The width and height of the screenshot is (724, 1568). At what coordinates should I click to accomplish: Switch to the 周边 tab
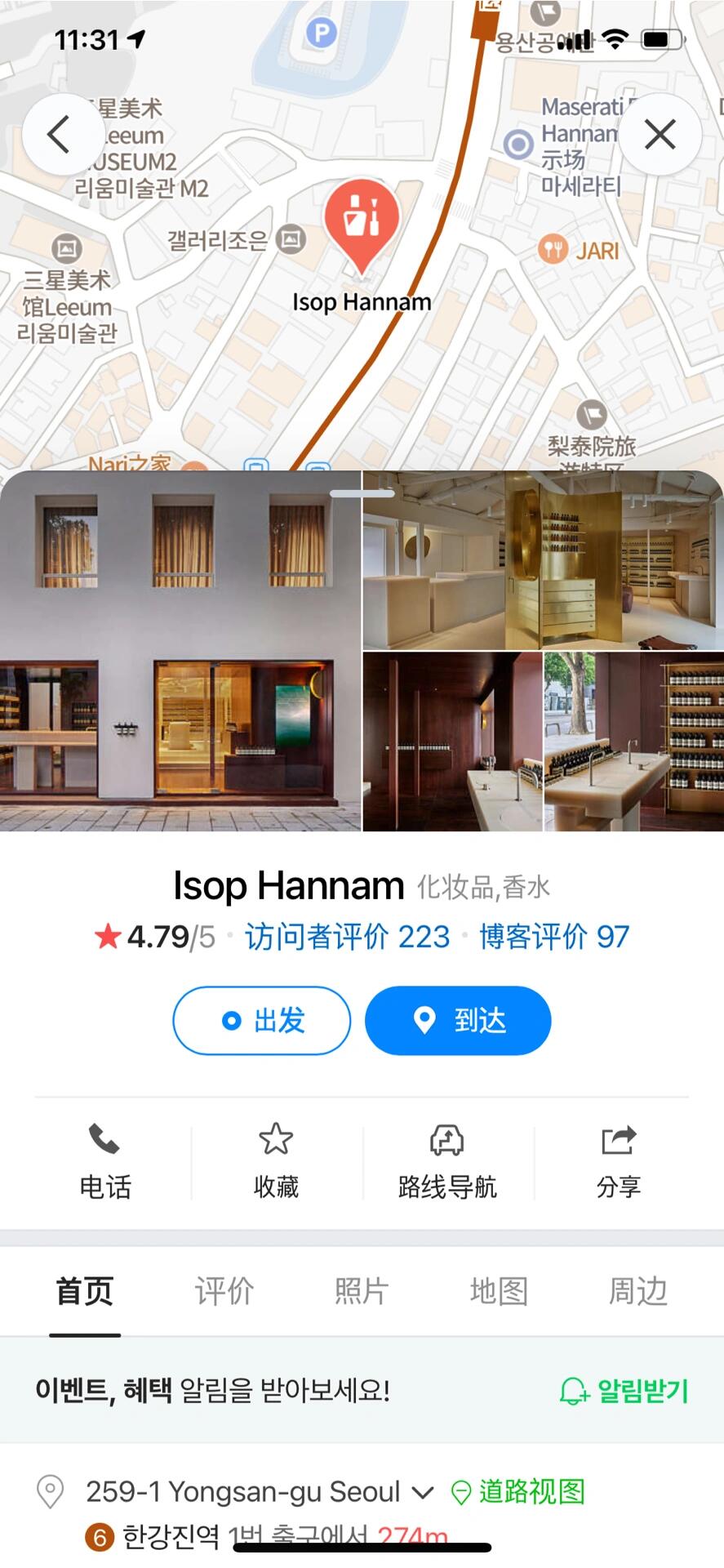(x=638, y=1292)
